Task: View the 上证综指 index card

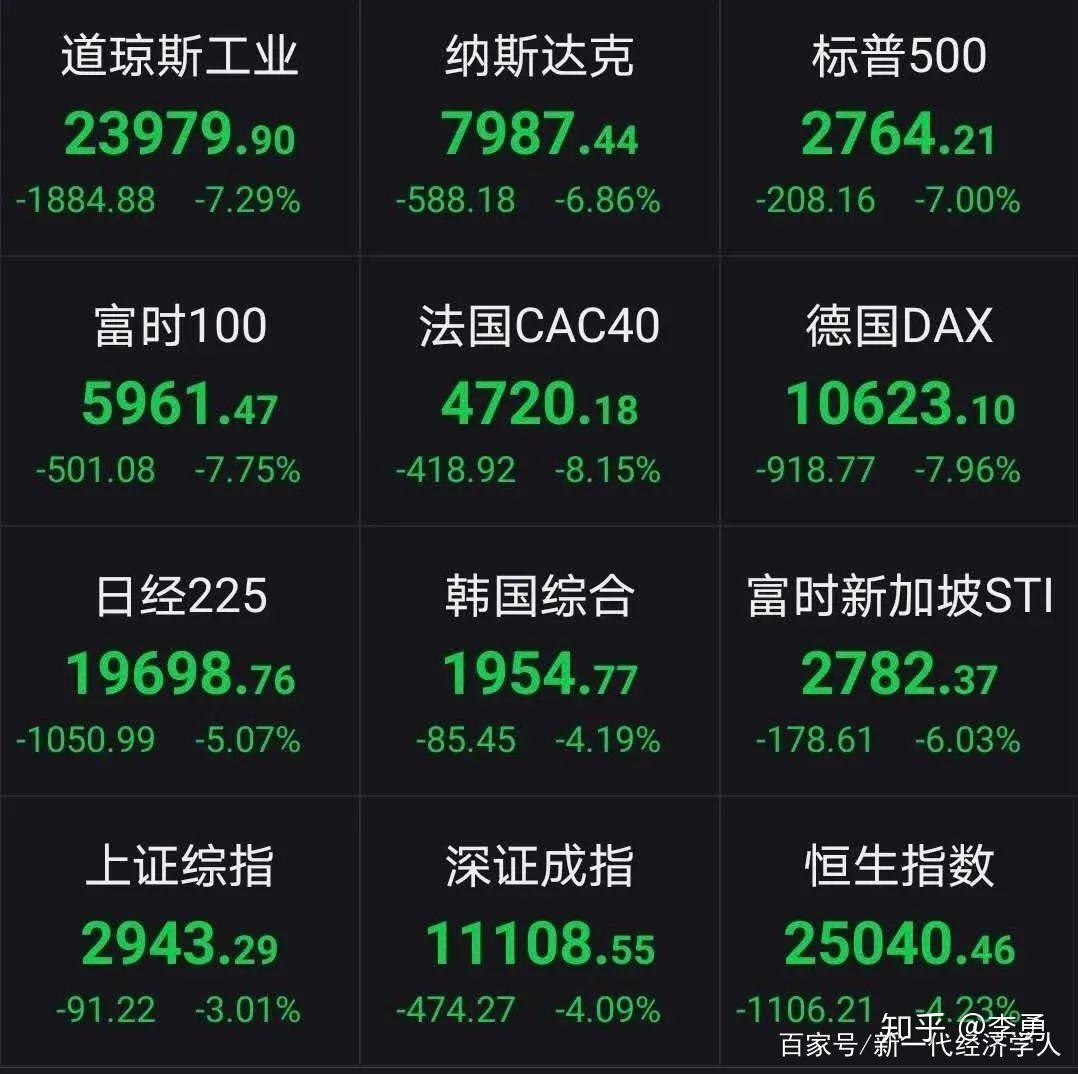Action: (180, 935)
